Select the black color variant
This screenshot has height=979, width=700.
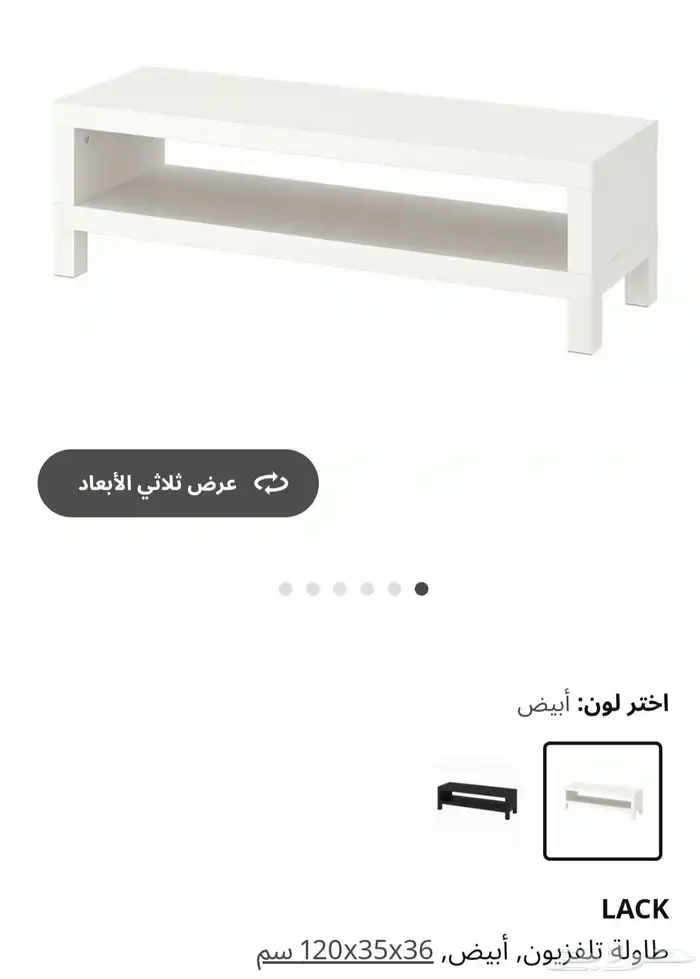476,800
